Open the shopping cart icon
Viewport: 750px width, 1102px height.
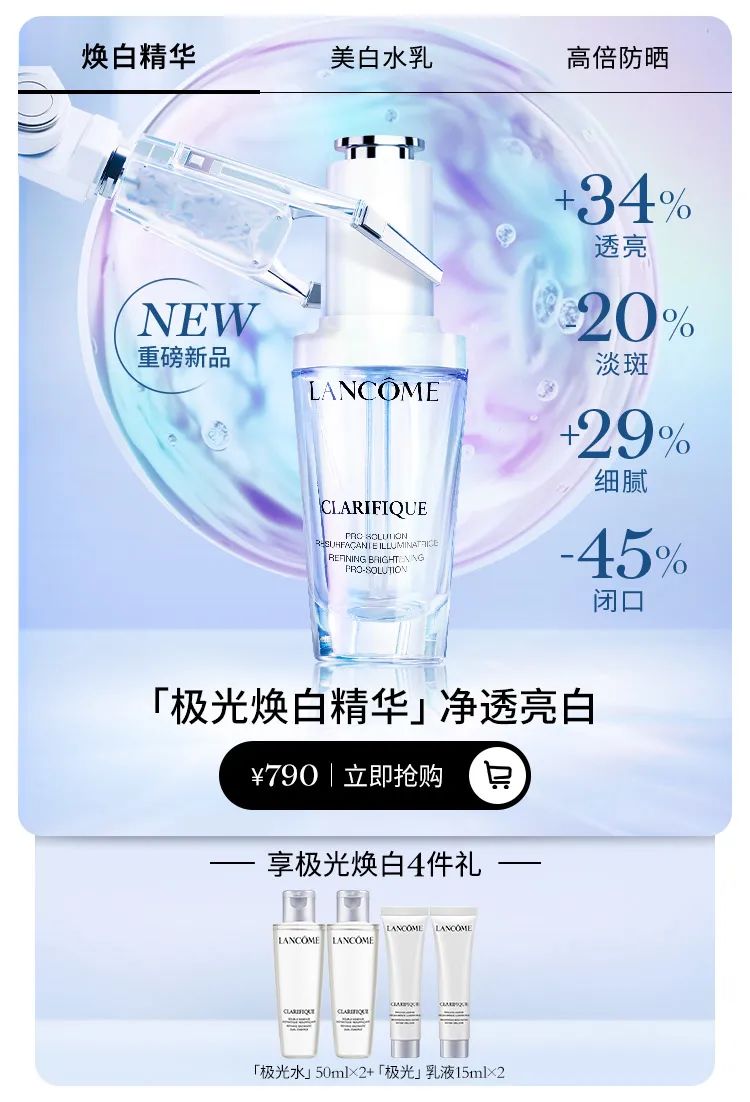[498, 775]
